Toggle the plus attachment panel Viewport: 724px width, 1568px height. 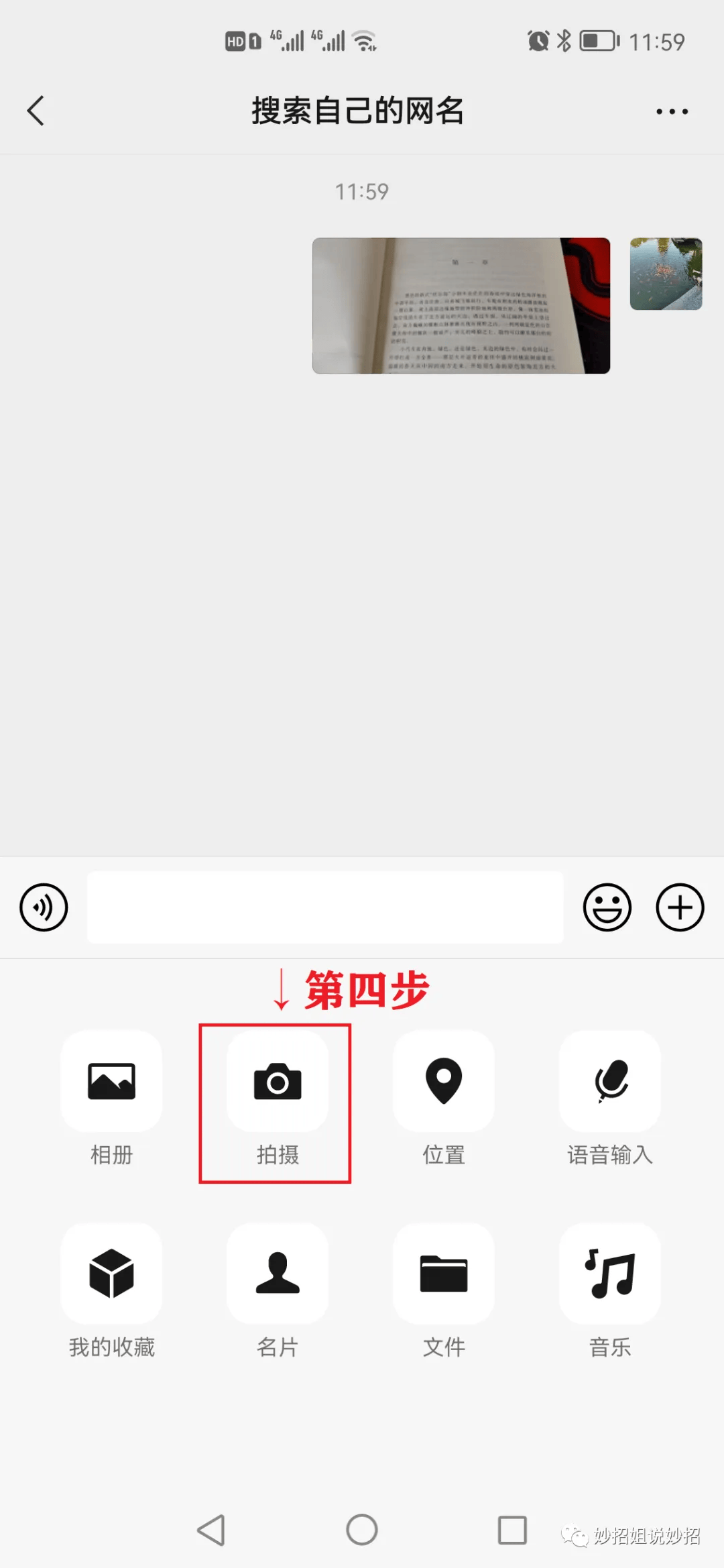680,907
